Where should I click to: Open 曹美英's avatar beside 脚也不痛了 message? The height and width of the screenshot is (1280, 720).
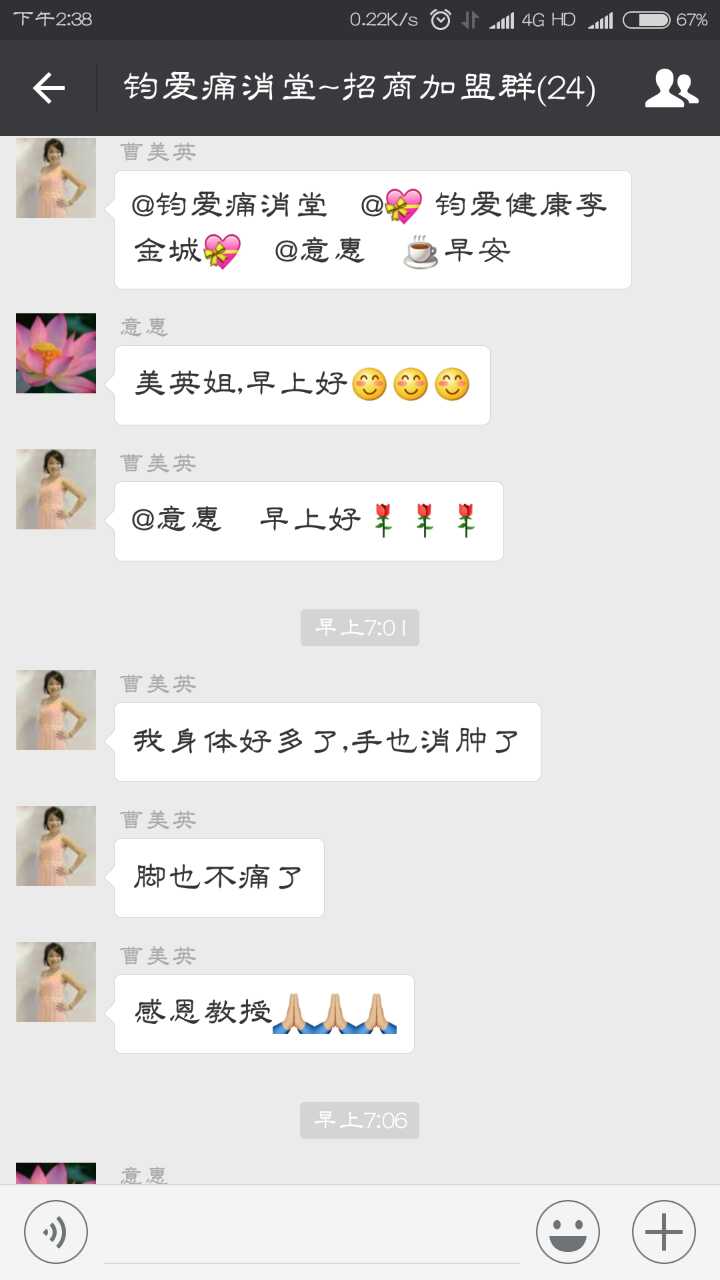click(x=56, y=846)
